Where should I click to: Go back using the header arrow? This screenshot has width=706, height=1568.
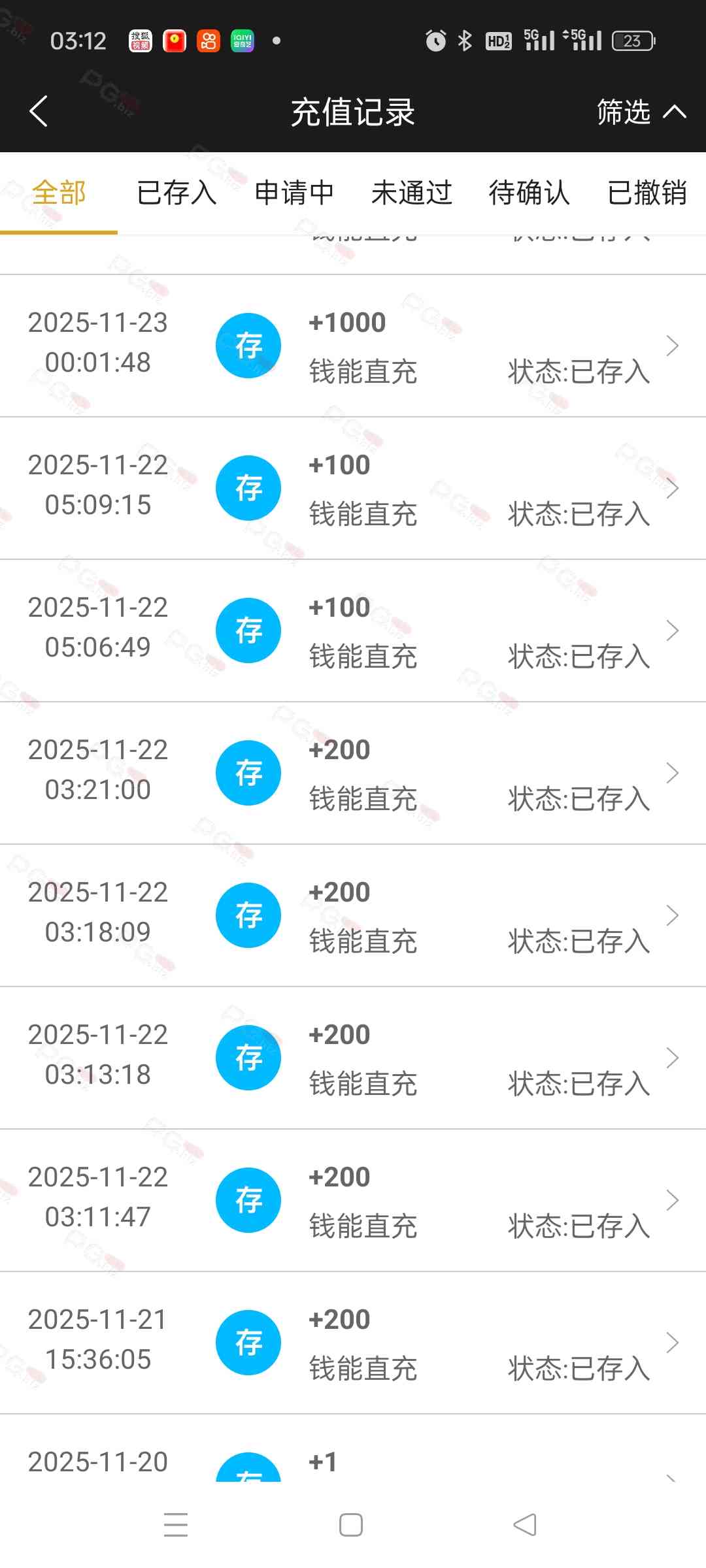click(39, 111)
